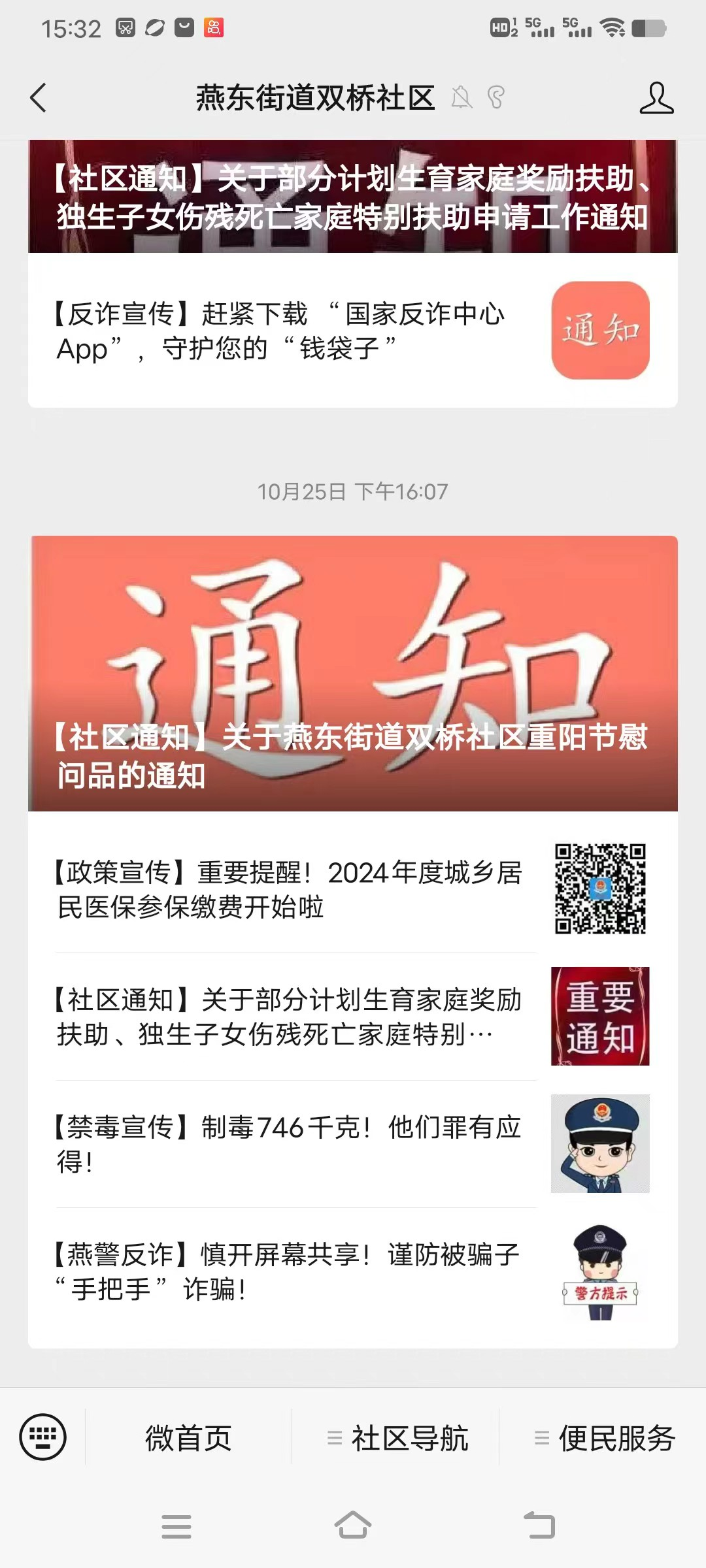Tap the system back button

pyautogui.click(x=539, y=1526)
